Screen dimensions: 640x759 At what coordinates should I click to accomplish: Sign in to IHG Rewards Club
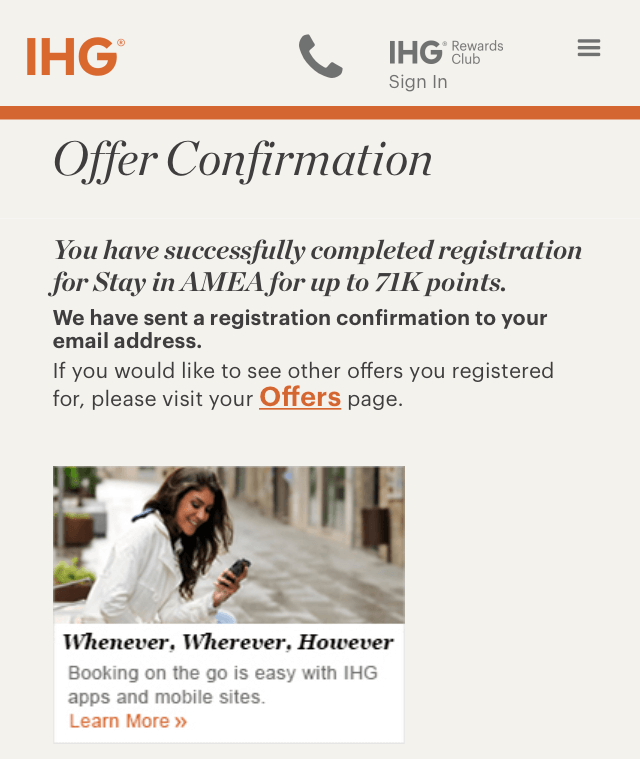point(418,82)
